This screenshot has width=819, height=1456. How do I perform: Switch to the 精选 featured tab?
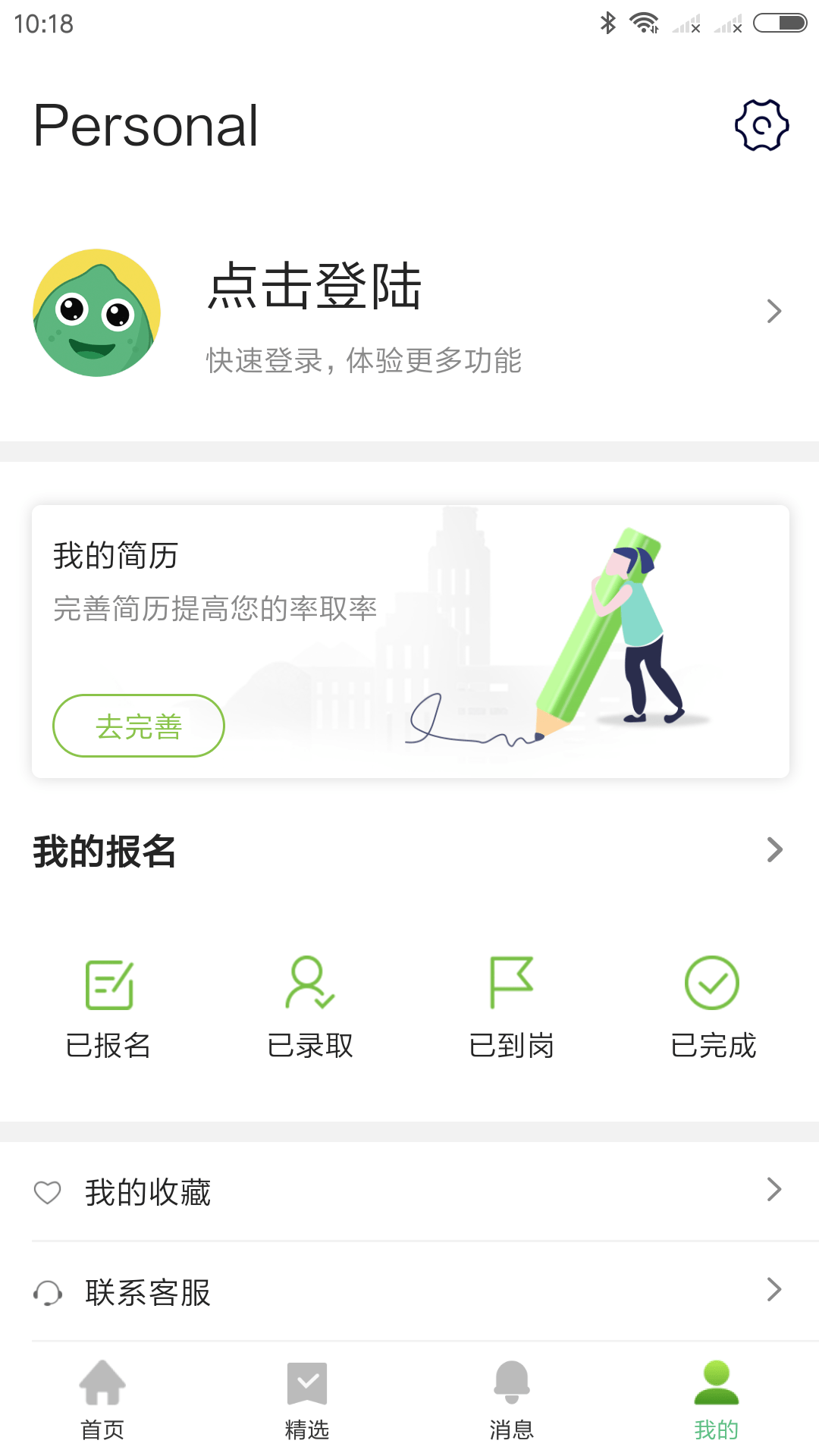coord(307,1403)
